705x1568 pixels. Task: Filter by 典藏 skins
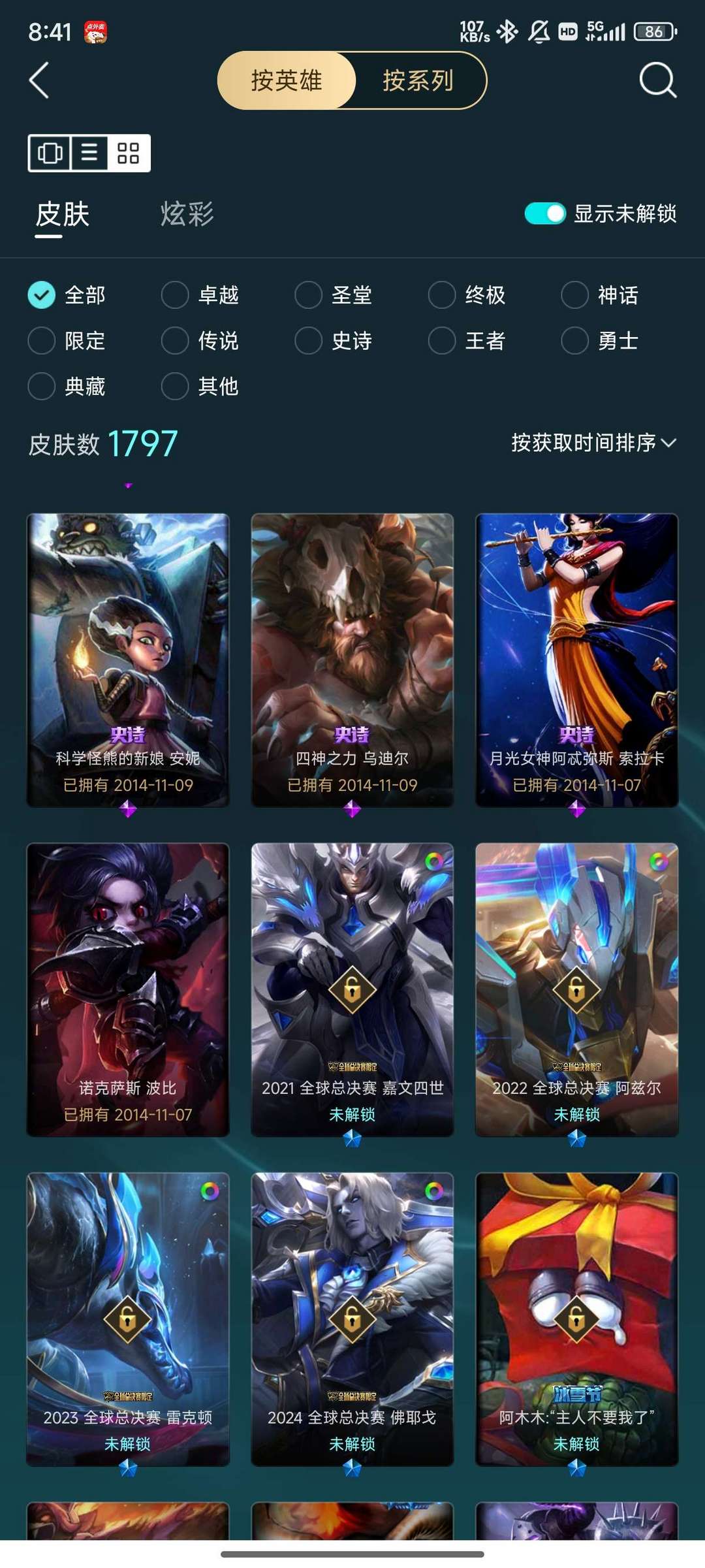pos(67,387)
